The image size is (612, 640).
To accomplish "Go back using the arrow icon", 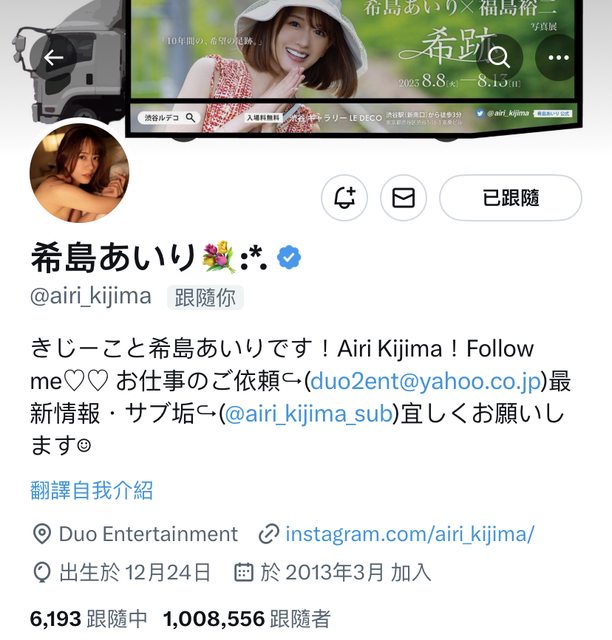I will click(x=53, y=58).
